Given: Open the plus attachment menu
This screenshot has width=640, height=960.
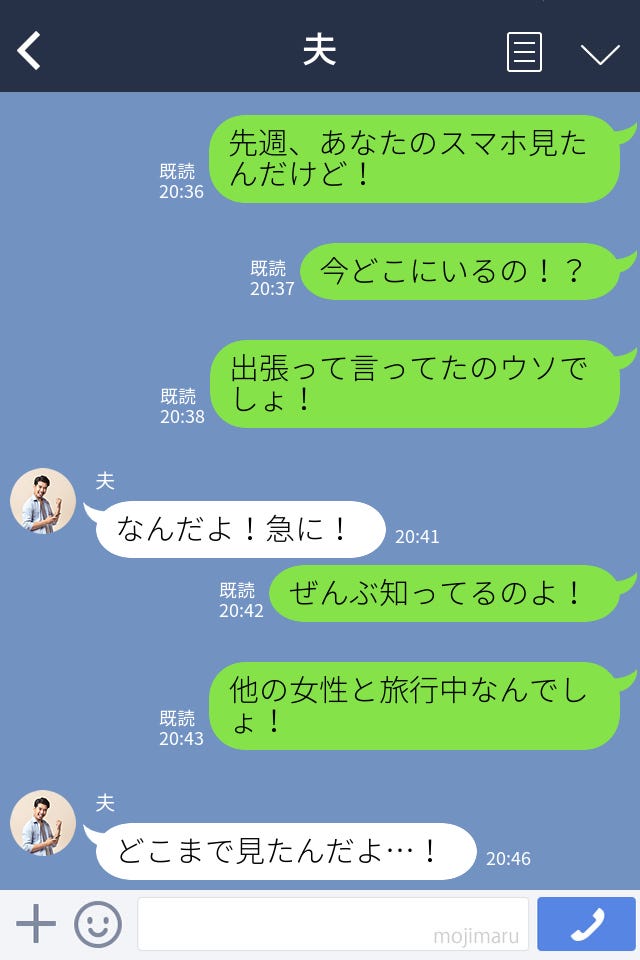Looking at the screenshot, I should point(36,924).
